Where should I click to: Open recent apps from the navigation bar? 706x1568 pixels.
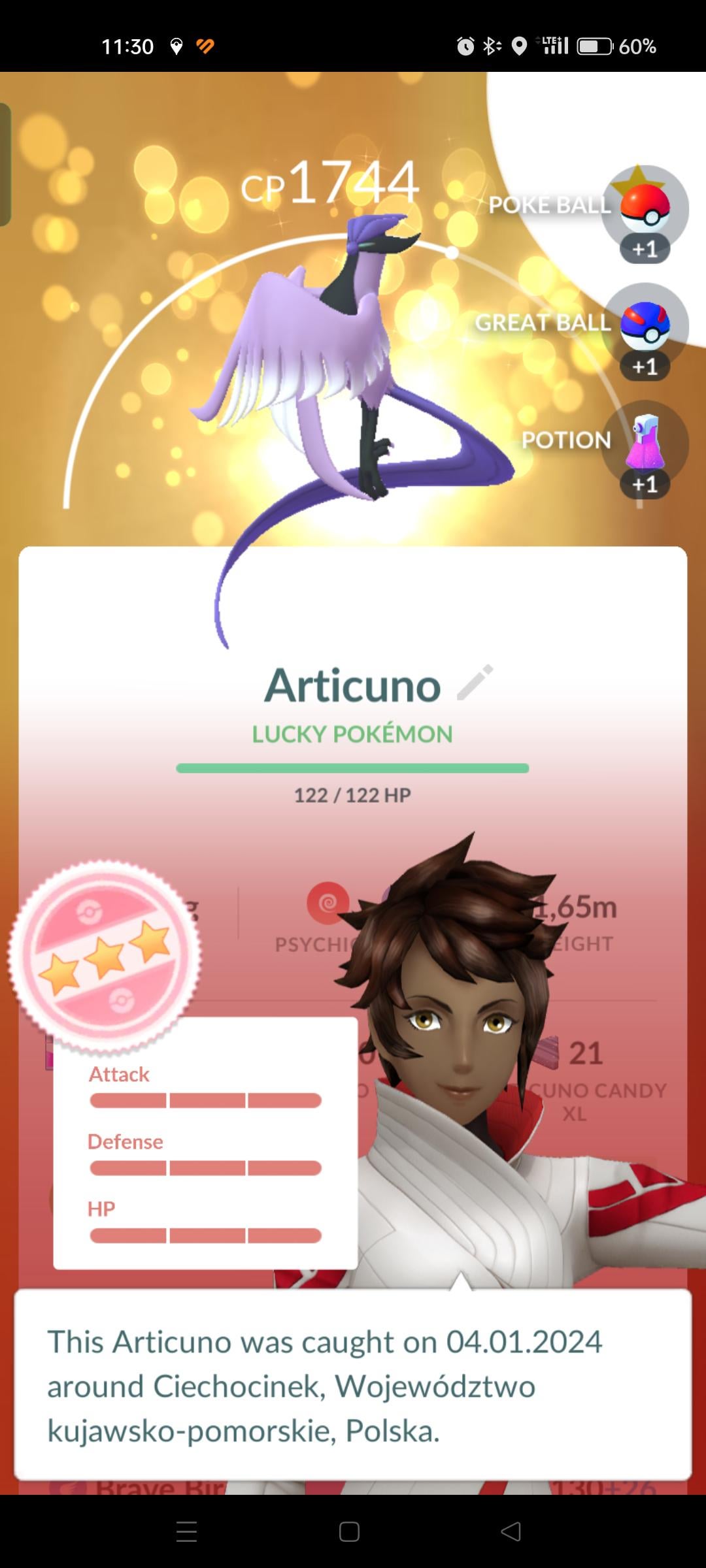[x=187, y=1531]
